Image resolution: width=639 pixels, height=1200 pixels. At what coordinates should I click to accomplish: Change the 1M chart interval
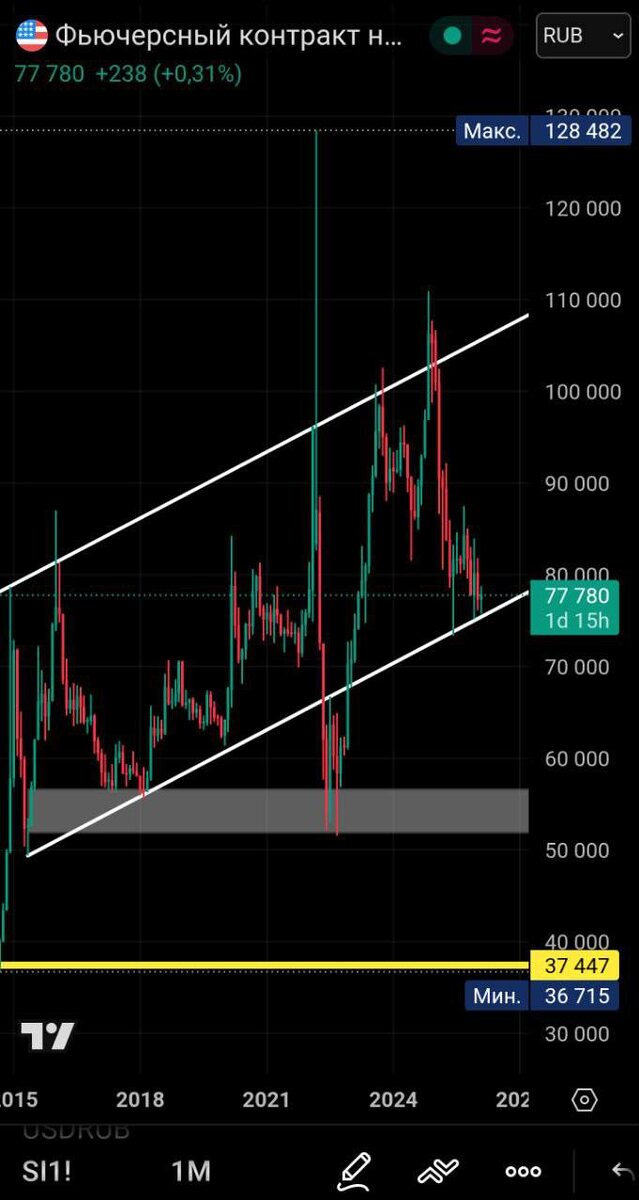[x=191, y=1171]
